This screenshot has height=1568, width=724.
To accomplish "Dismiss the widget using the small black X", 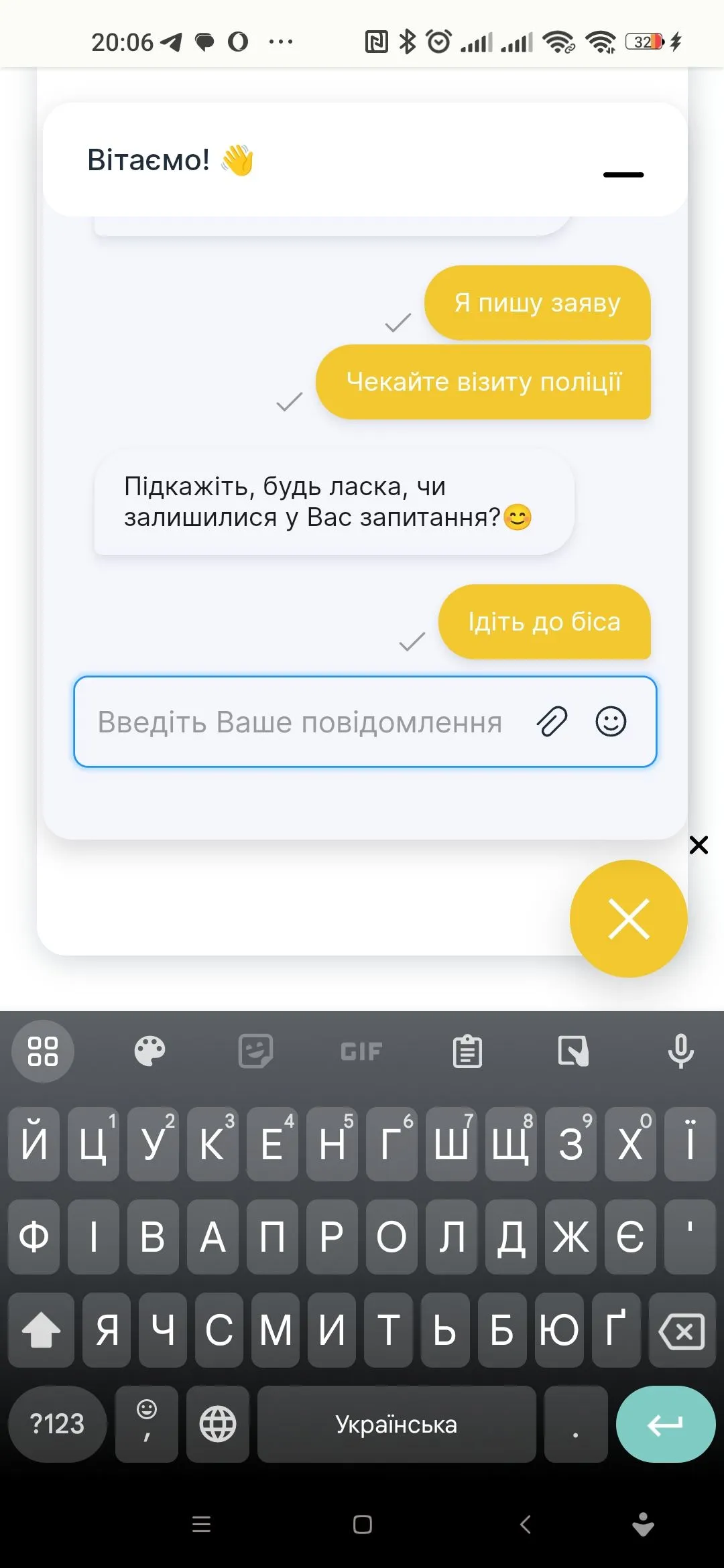I will click(x=699, y=845).
